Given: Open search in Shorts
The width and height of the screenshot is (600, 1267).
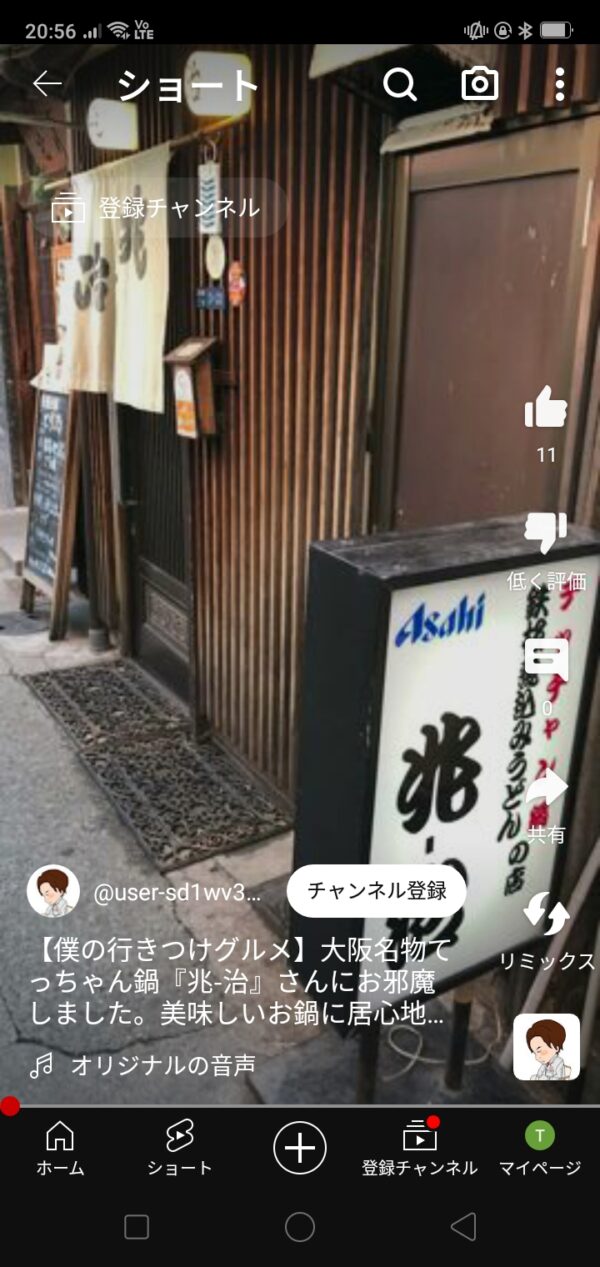Looking at the screenshot, I should click(x=399, y=85).
